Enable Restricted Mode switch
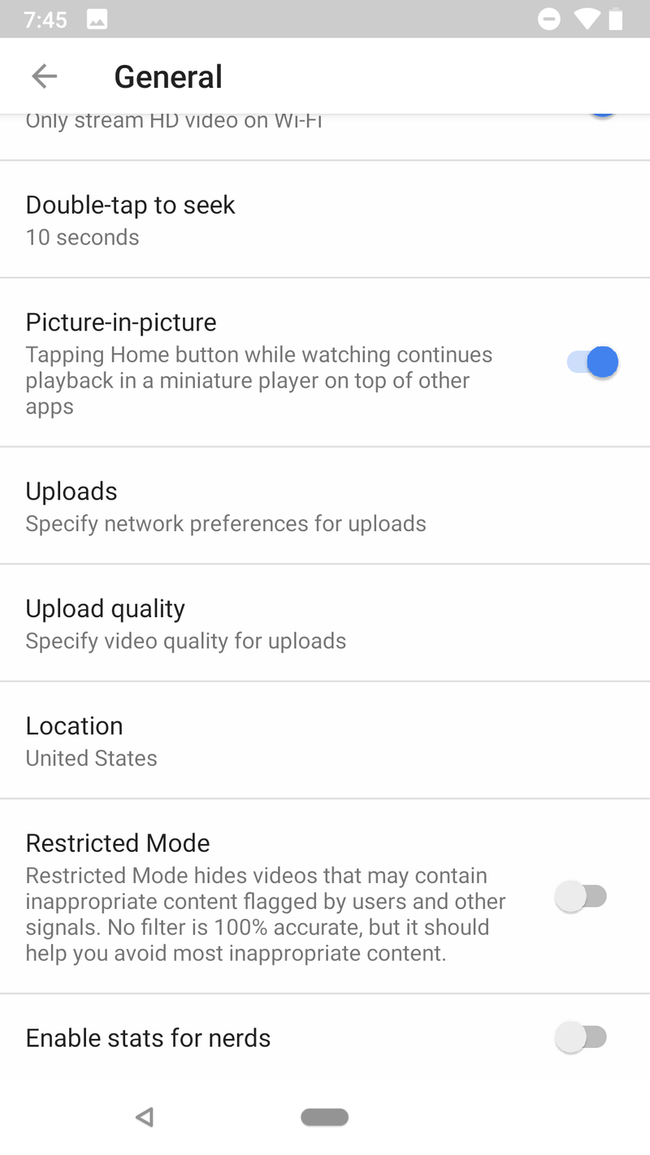The image size is (650, 1155). pos(581,896)
